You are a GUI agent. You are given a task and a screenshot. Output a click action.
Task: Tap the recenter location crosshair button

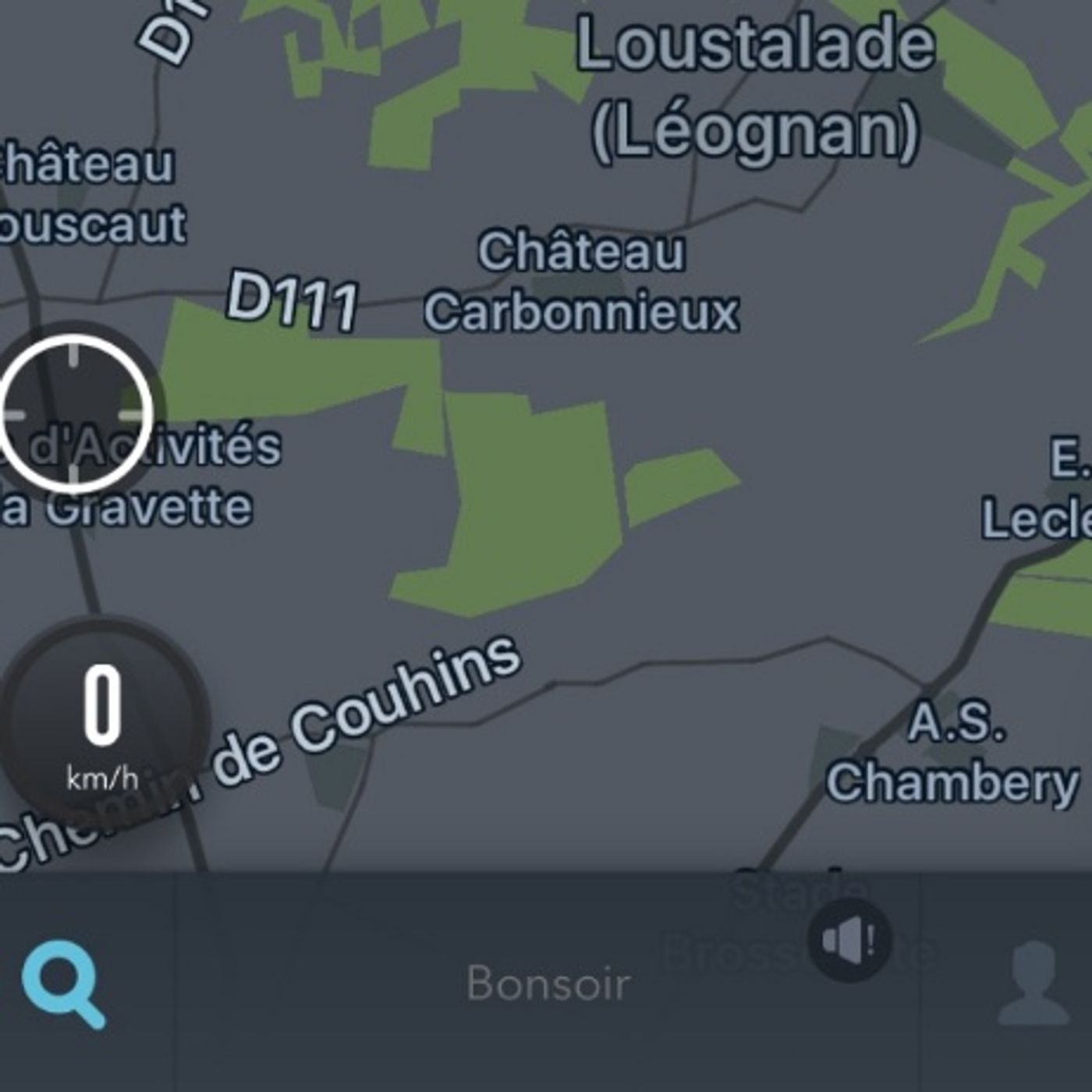pos(74,413)
